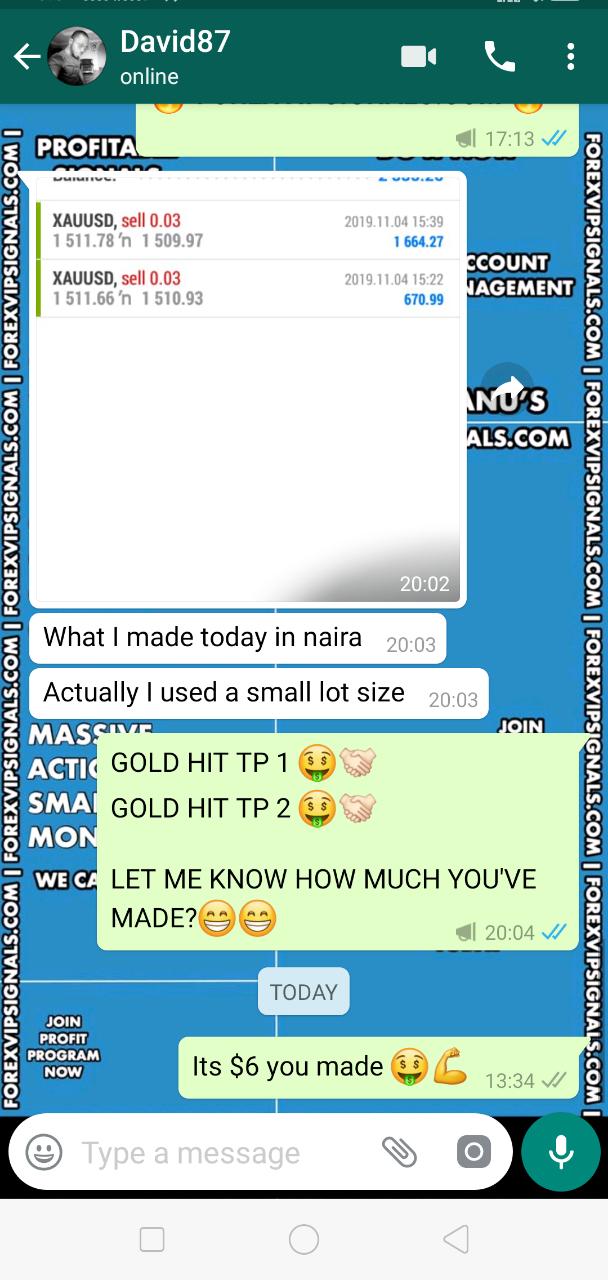This screenshot has width=608, height=1280.
Task: Open the emoji picker
Action: (44, 1153)
